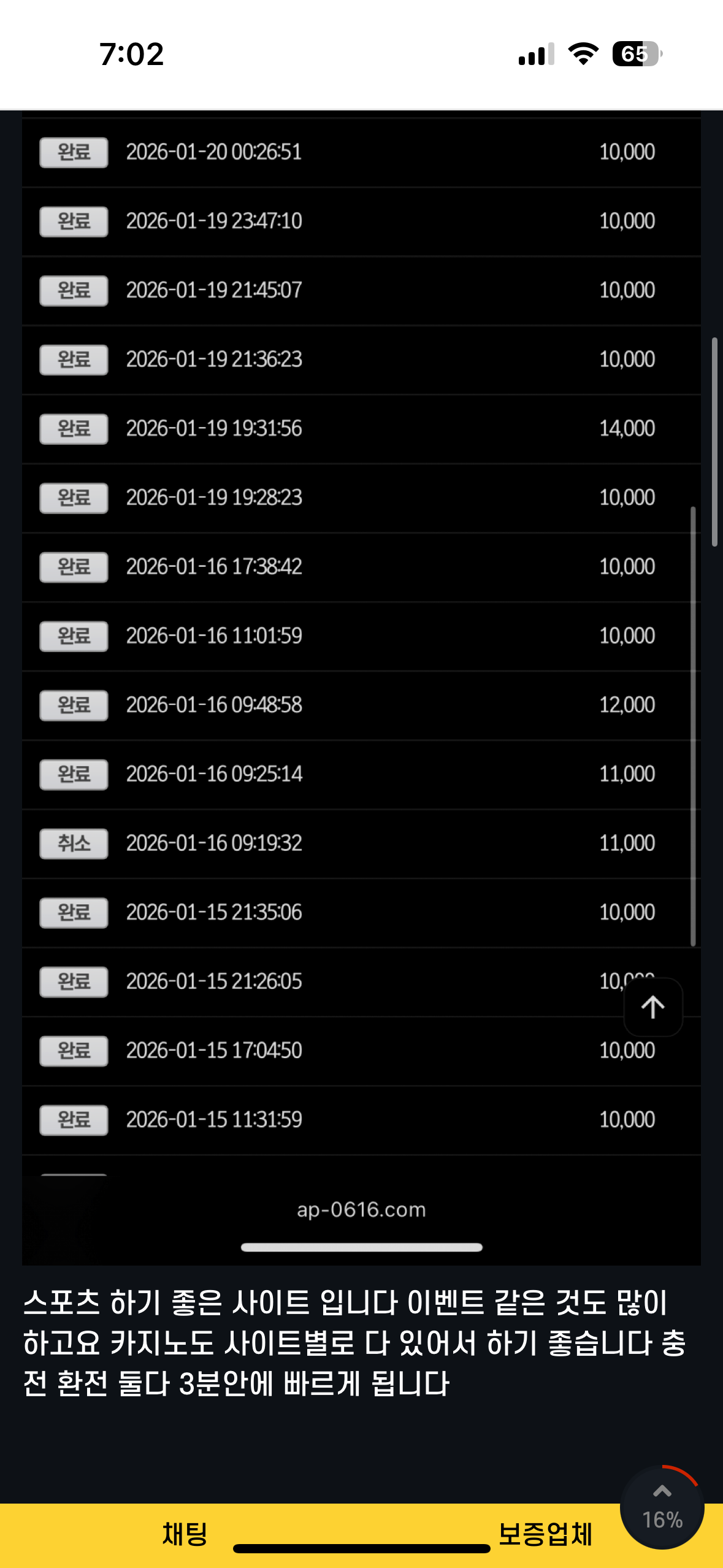Tap the 16% scroll-to-top button
This screenshot has width=723, height=1568.
662,1508
